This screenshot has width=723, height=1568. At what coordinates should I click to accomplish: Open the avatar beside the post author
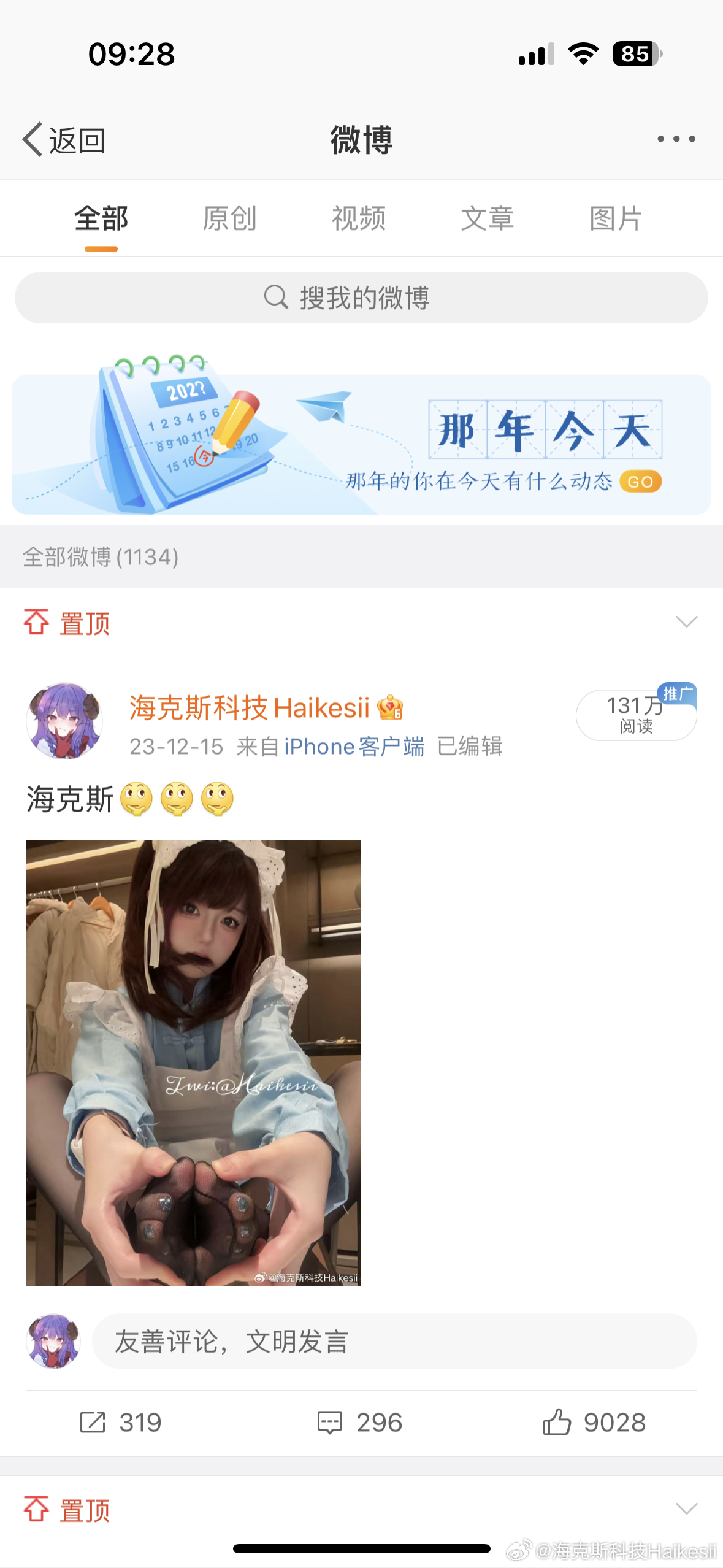64,721
